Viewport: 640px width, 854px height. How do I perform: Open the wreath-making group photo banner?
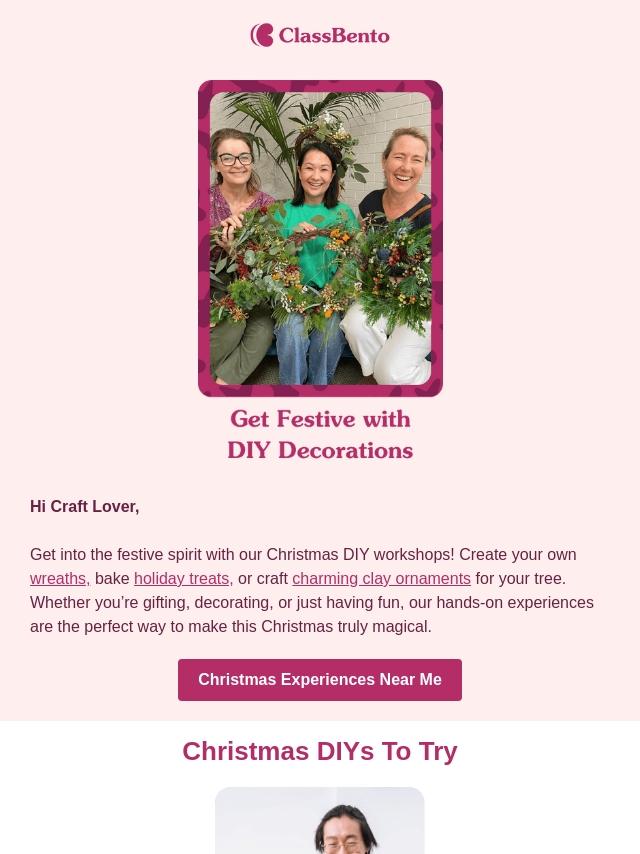[x=320, y=239]
